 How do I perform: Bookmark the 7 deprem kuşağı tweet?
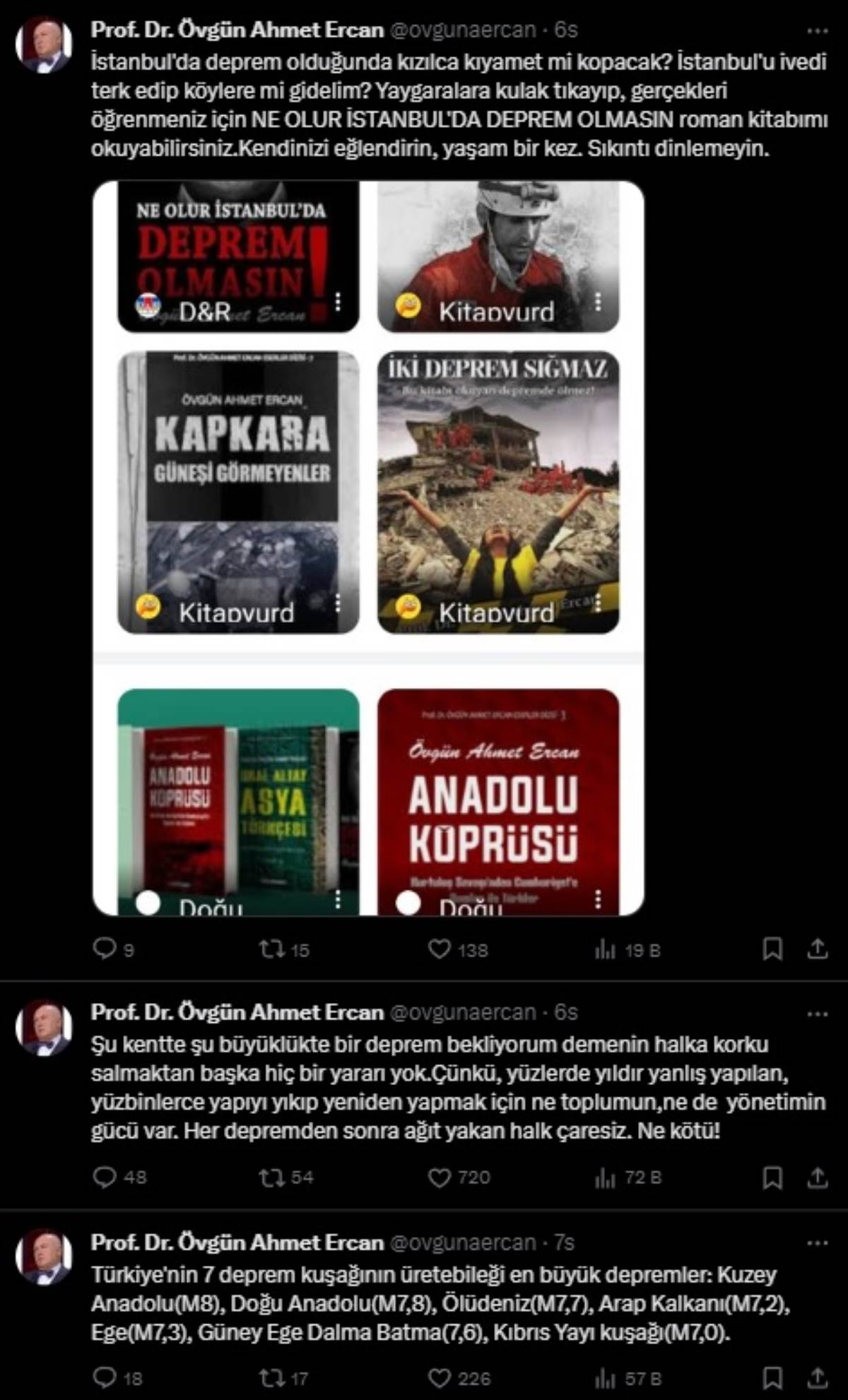pyautogui.click(x=772, y=1377)
